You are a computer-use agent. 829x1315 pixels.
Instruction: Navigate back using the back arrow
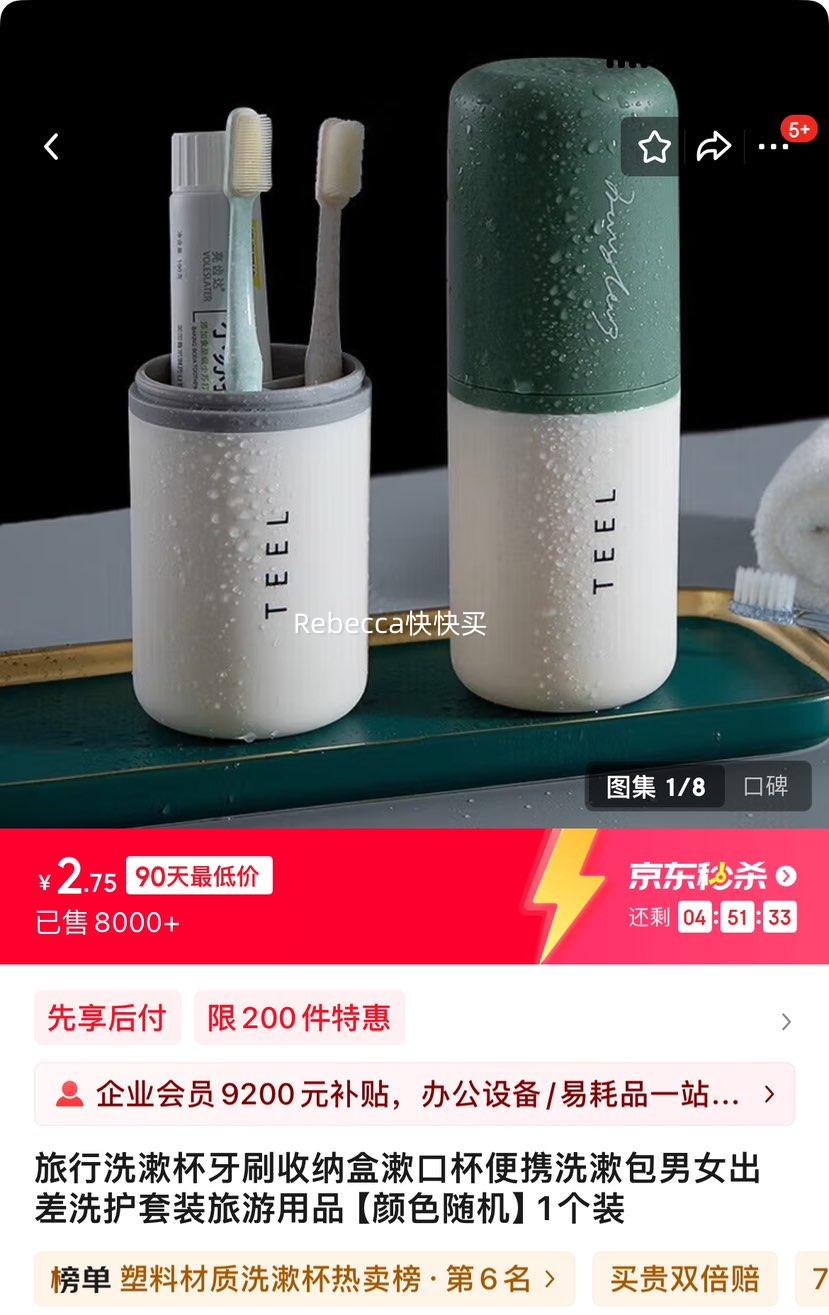click(x=52, y=146)
